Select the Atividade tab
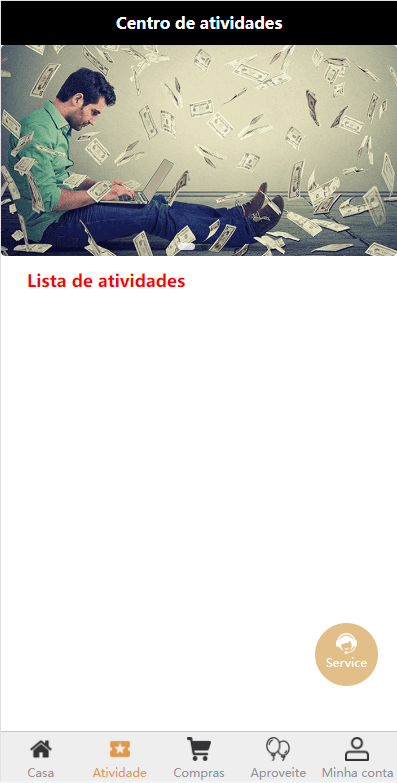The width and height of the screenshot is (397, 783). [x=120, y=758]
